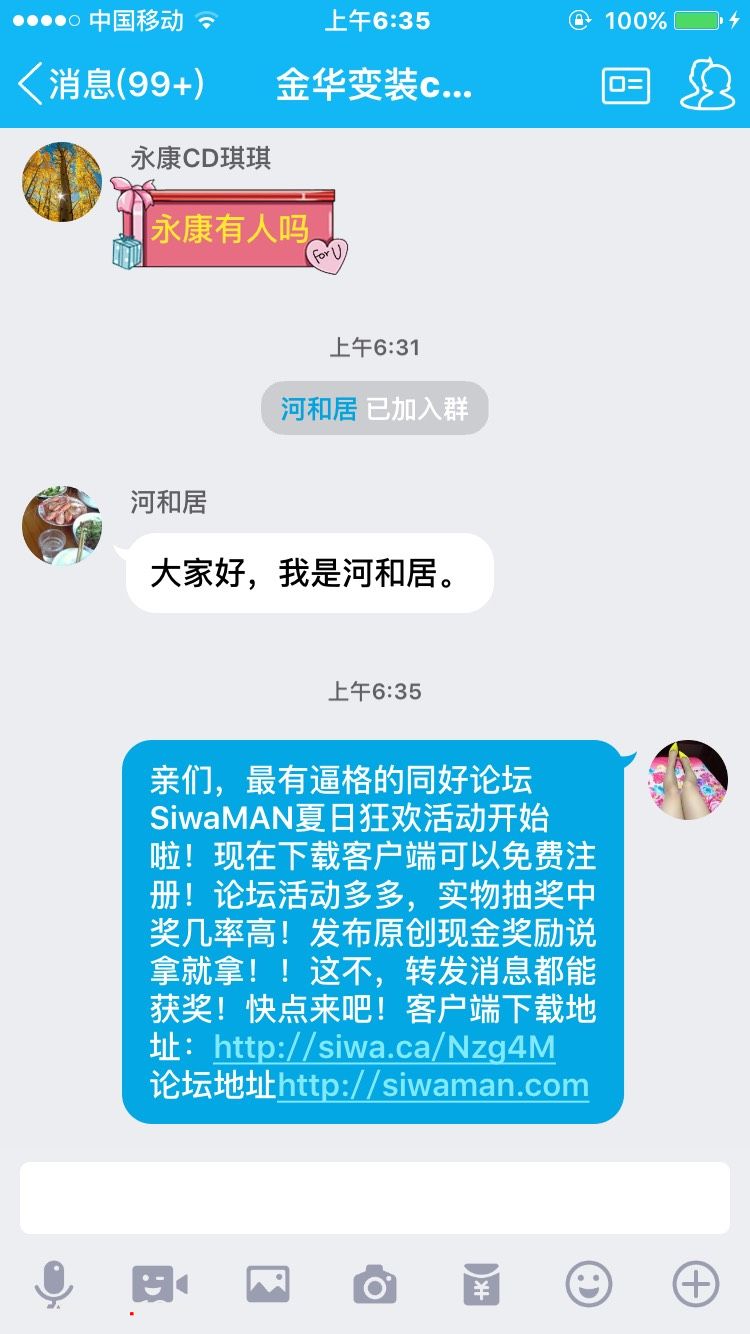Open the group member list icon
The width and height of the screenshot is (750, 1334).
click(710, 86)
